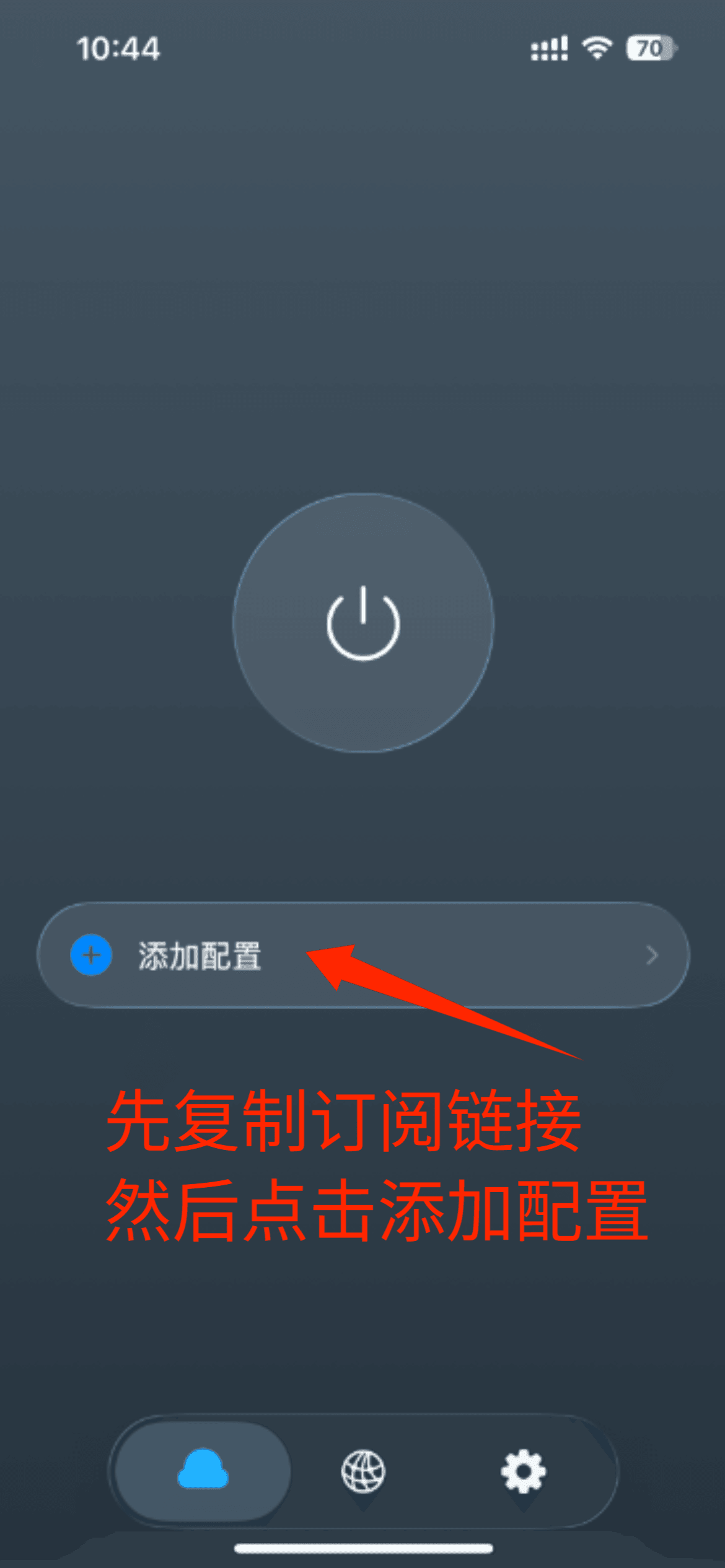The image size is (725, 1568).
Task: Open the 添加配置 row
Action: 363,955
